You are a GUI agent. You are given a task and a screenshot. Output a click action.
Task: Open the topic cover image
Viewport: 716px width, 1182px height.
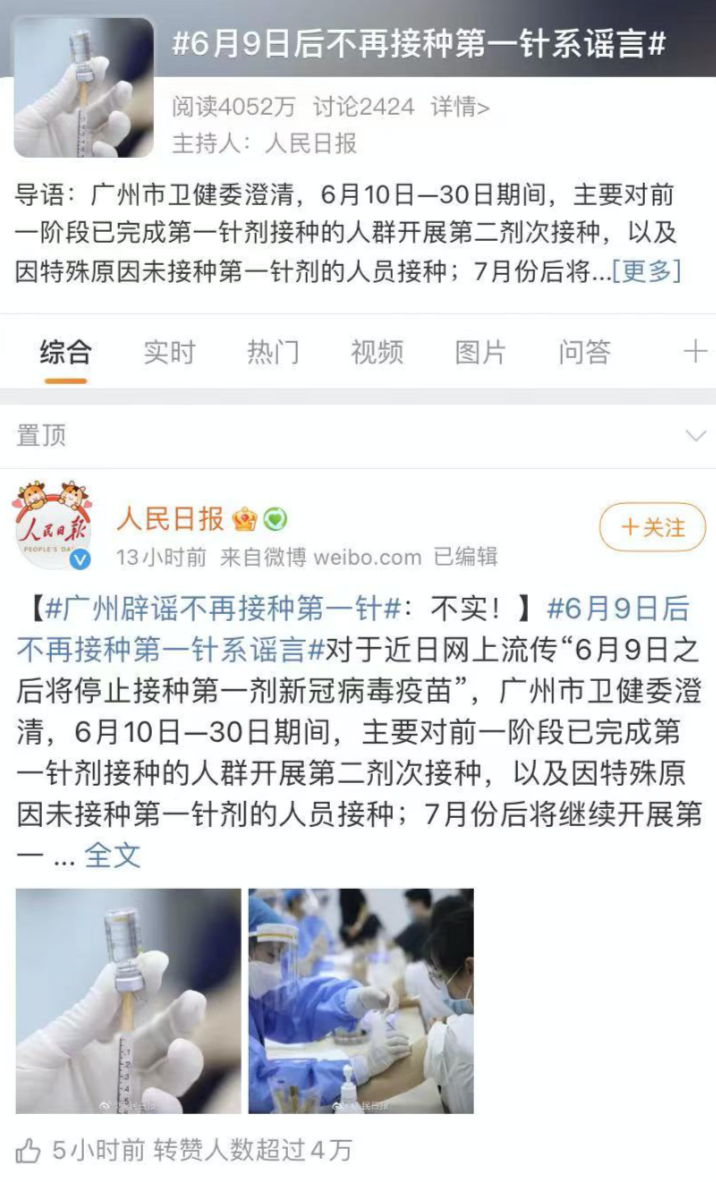coord(84,89)
